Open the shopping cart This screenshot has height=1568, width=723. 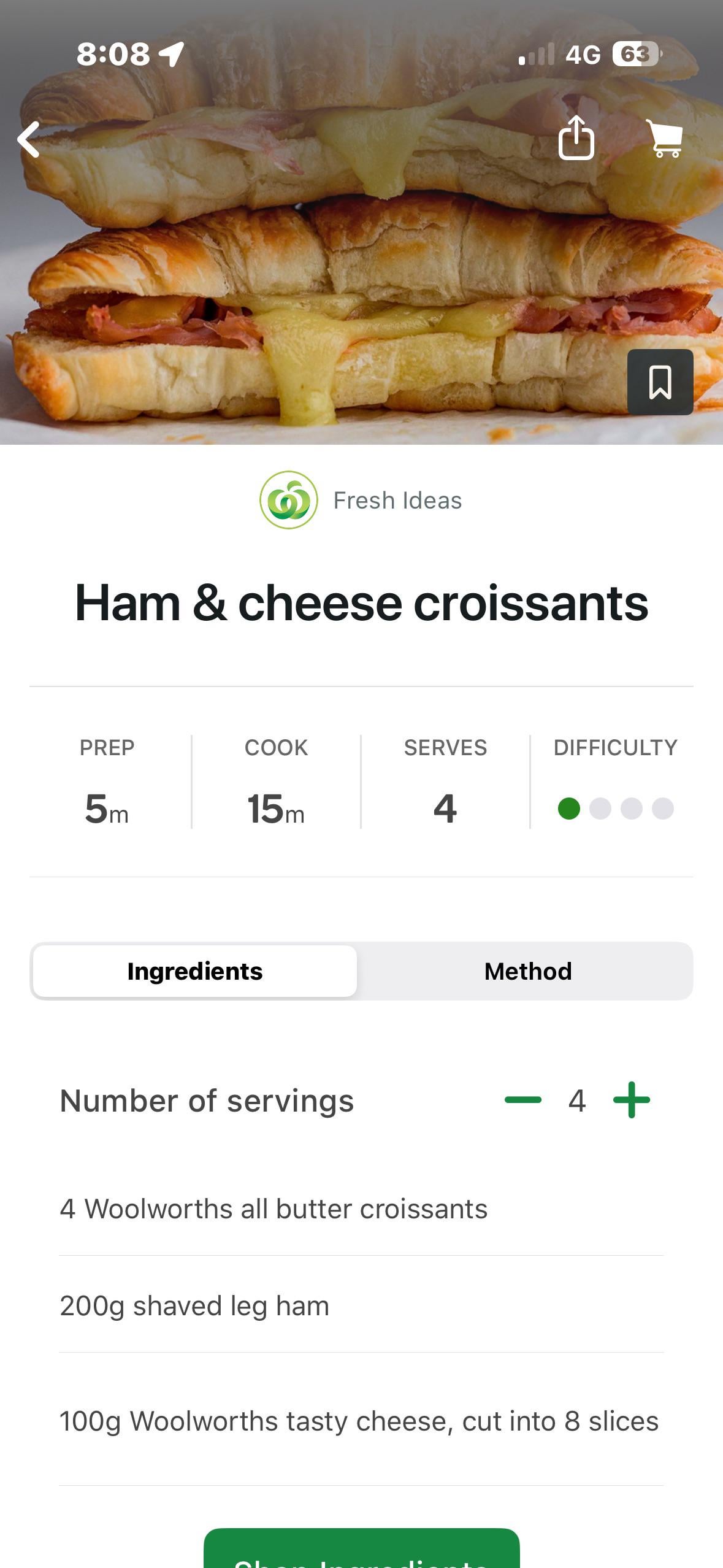[x=665, y=138]
